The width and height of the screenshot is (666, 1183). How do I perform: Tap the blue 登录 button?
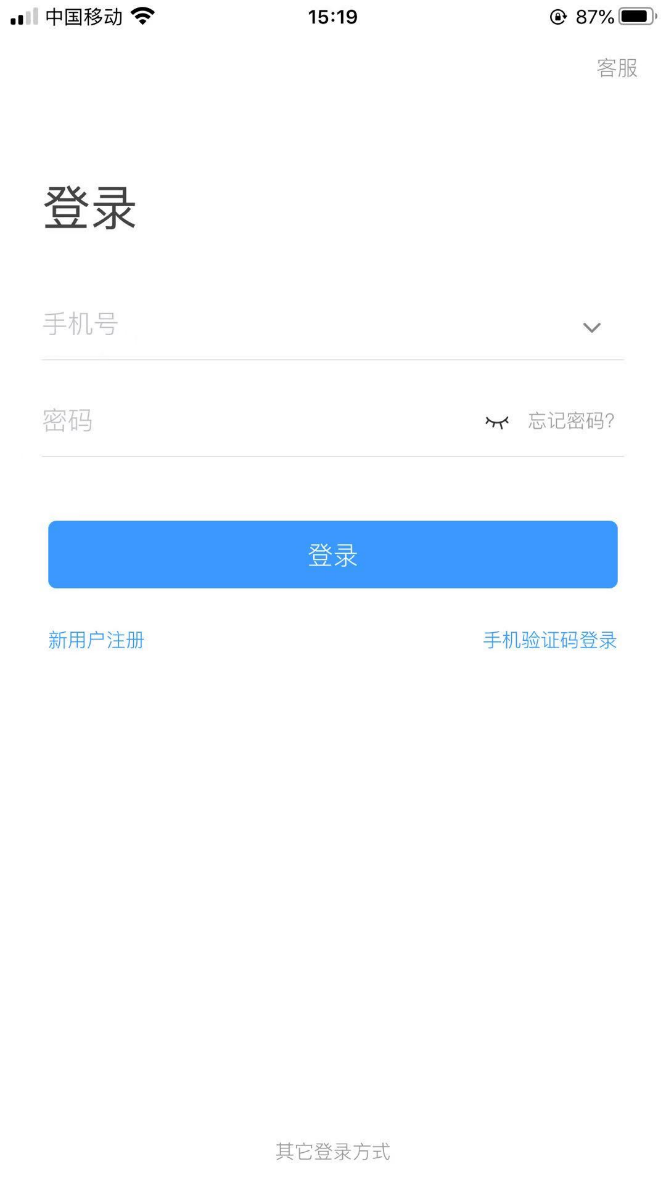[333, 555]
